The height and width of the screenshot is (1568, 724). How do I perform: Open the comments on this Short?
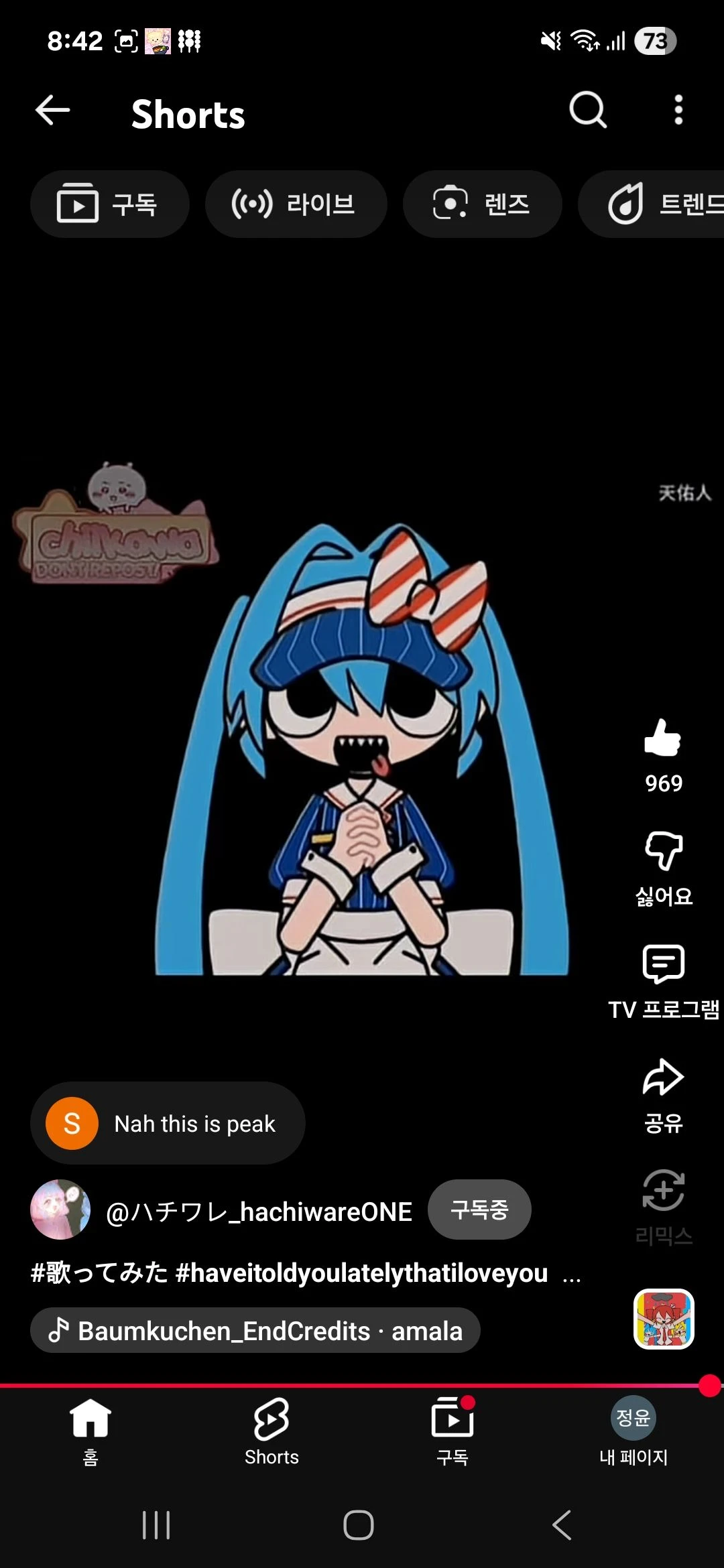[663, 965]
